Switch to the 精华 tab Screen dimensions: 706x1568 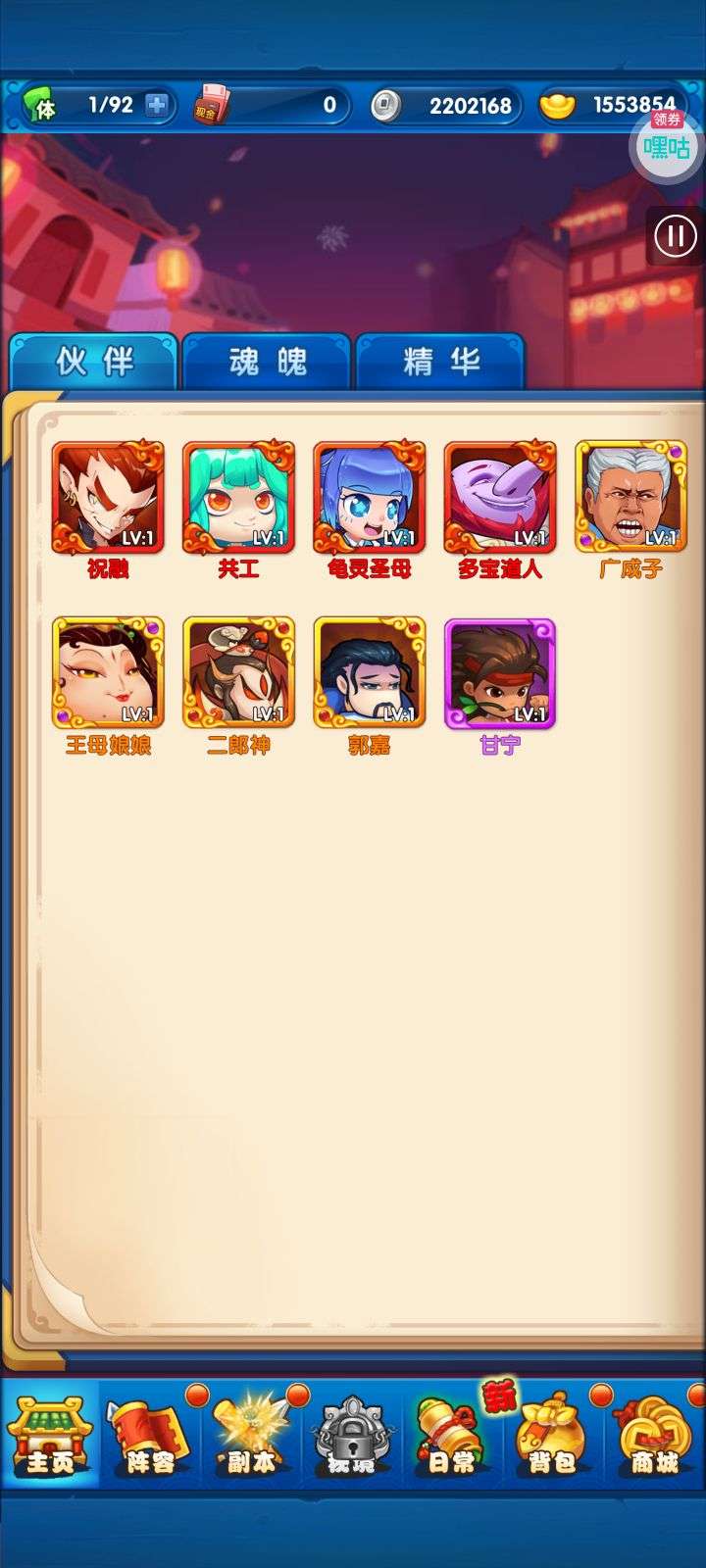(440, 362)
